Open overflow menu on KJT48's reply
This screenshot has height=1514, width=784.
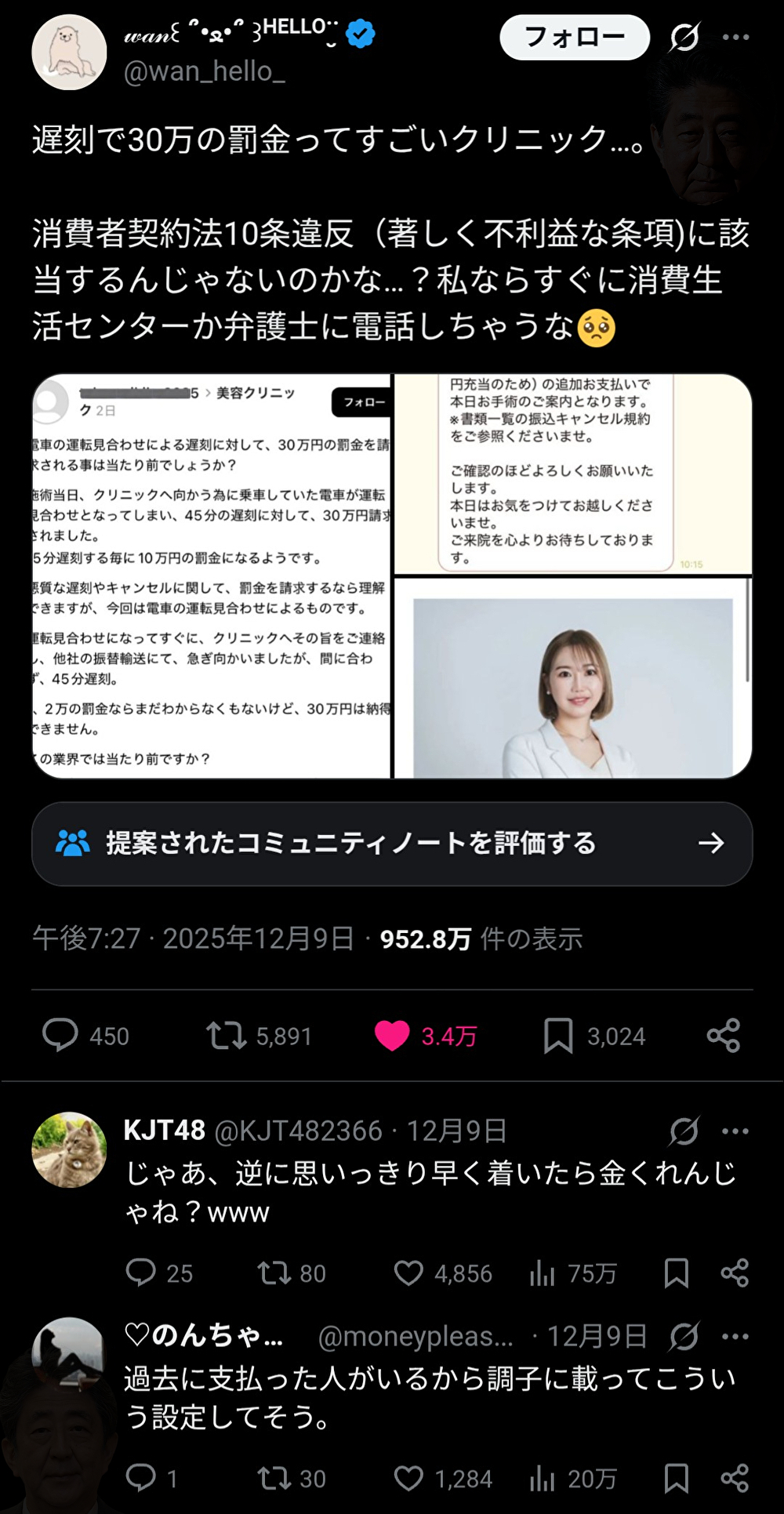pos(735,1131)
